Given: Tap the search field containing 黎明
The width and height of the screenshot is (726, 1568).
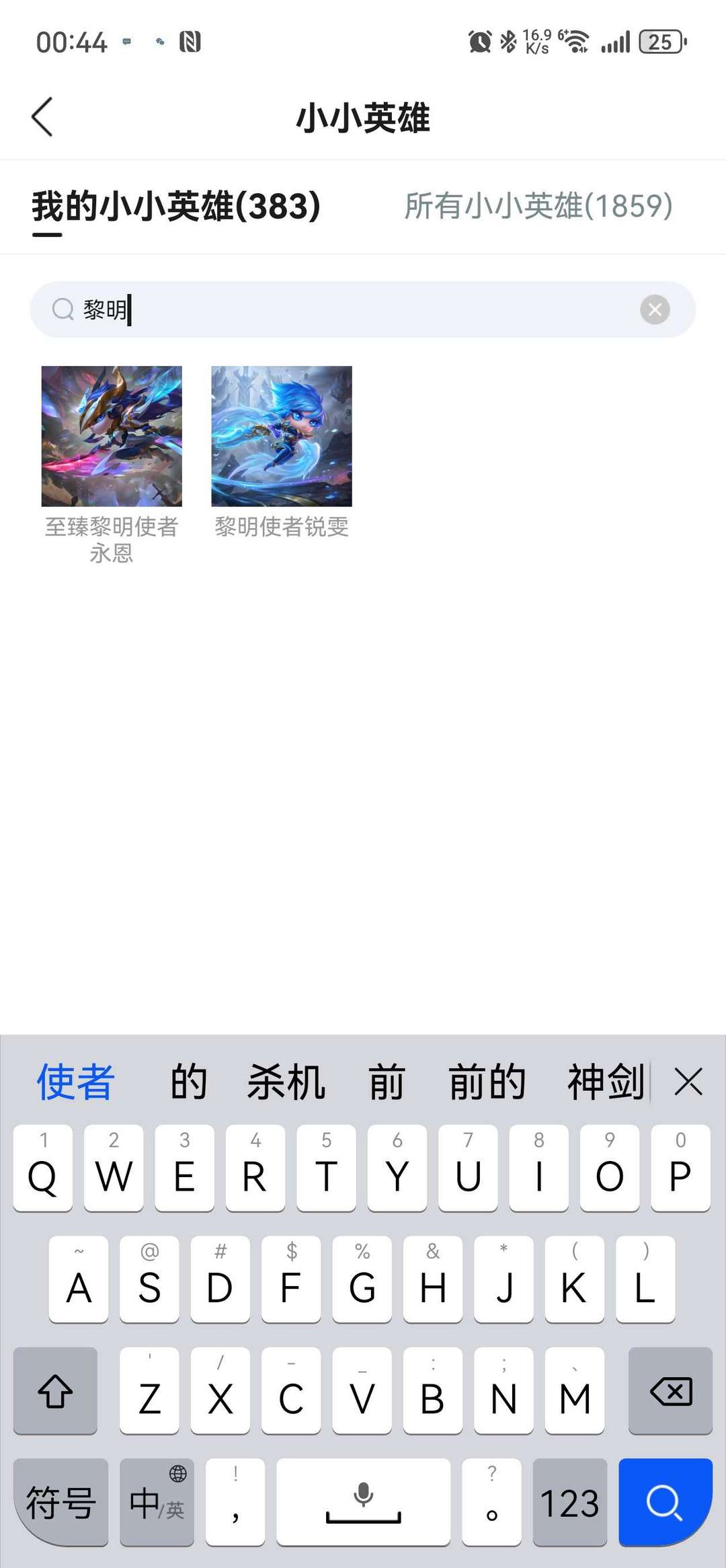Looking at the screenshot, I should 363,309.
